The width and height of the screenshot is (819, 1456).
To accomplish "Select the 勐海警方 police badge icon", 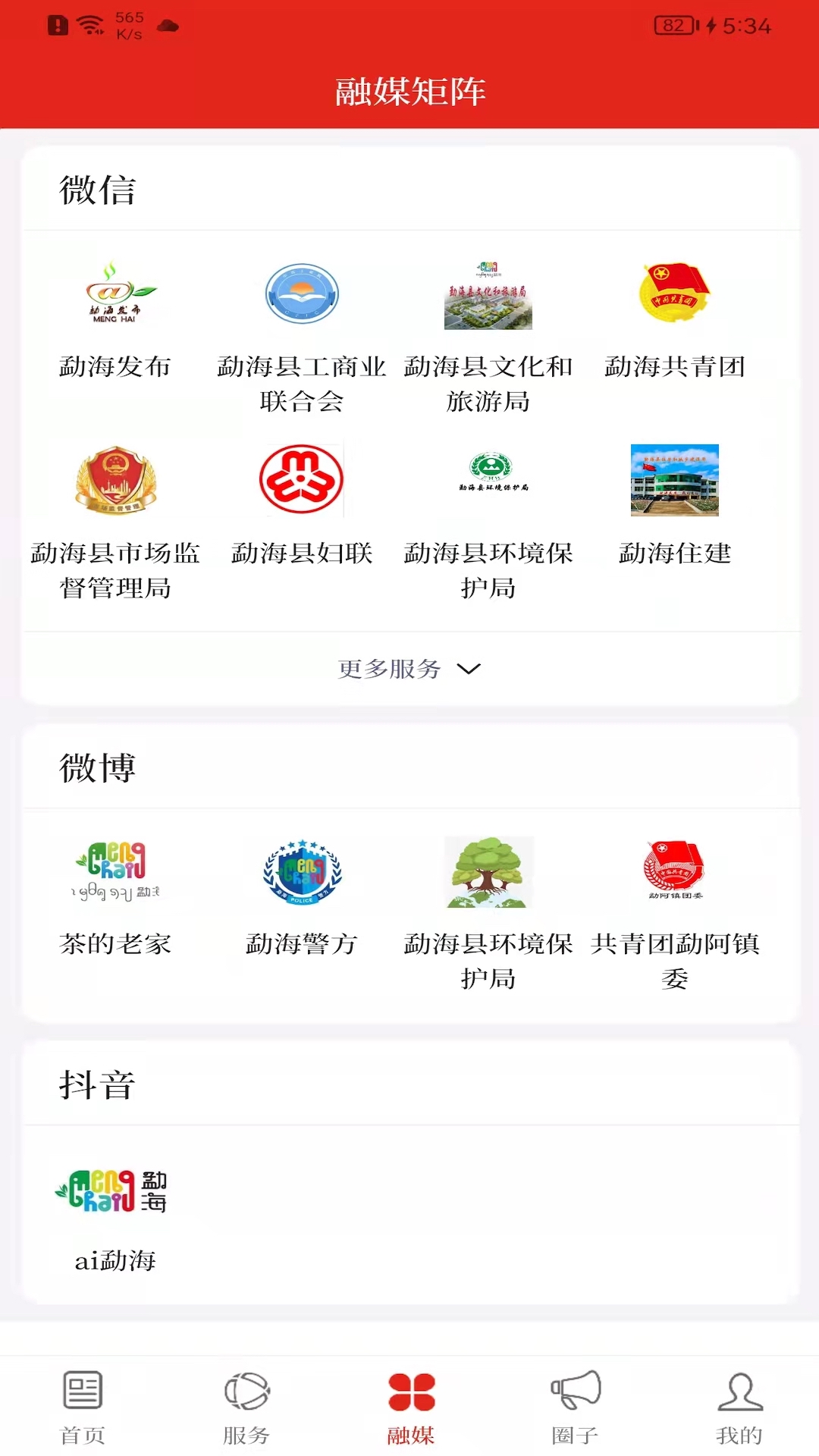I will coord(301,872).
